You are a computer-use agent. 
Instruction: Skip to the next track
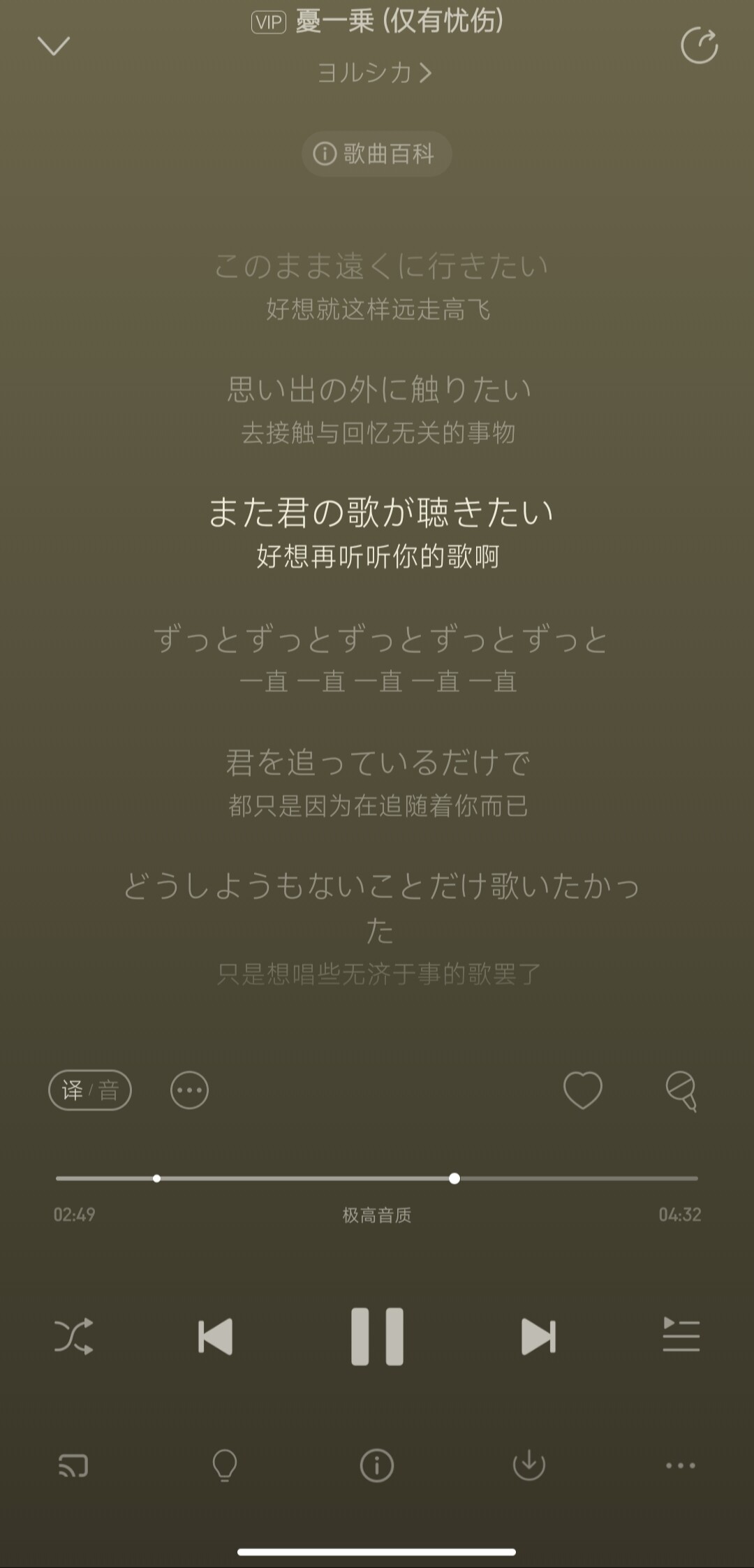coord(538,1337)
